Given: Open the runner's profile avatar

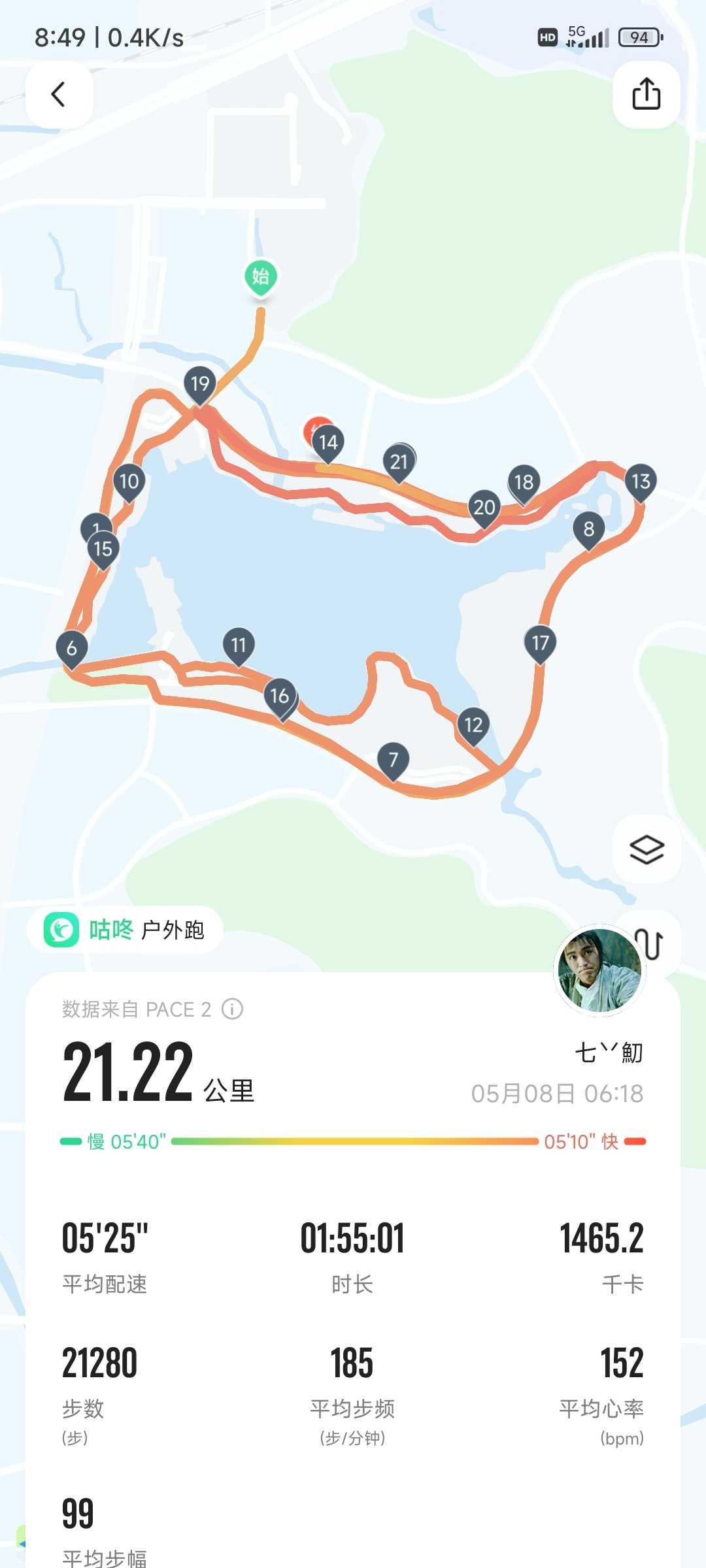Looking at the screenshot, I should (x=599, y=970).
